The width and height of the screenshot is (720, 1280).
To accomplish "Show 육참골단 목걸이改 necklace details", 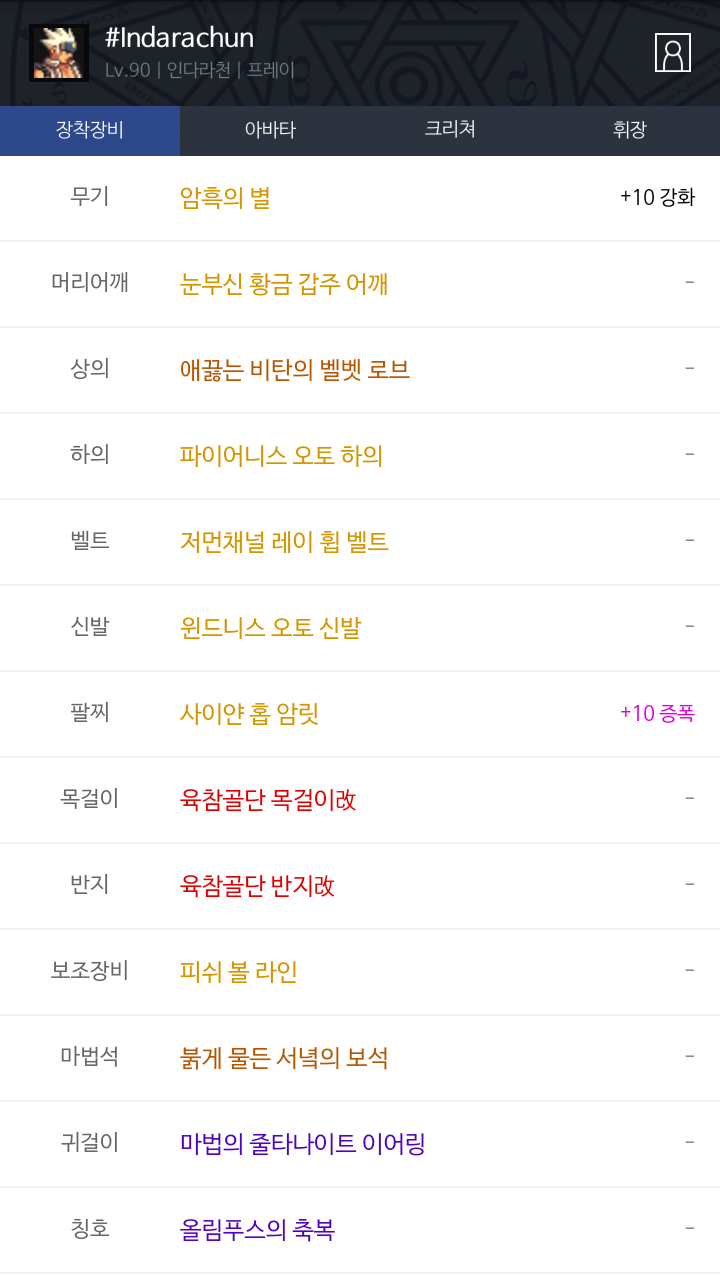I will [x=268, y=800].
